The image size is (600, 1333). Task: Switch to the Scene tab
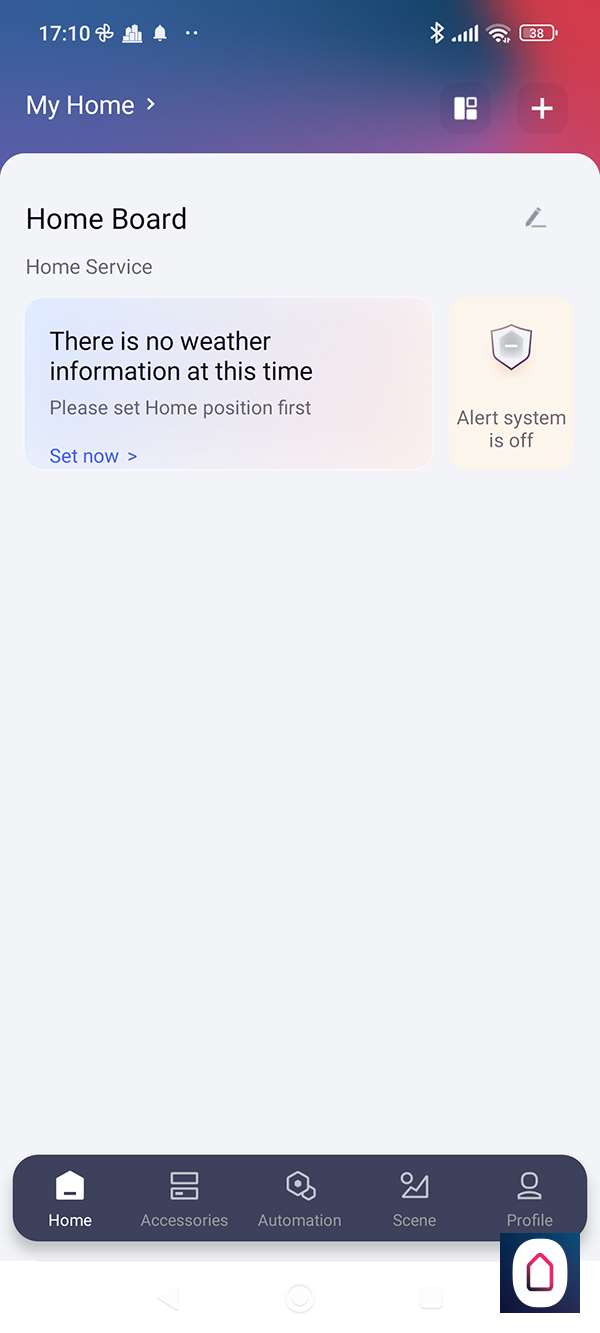414,1199
